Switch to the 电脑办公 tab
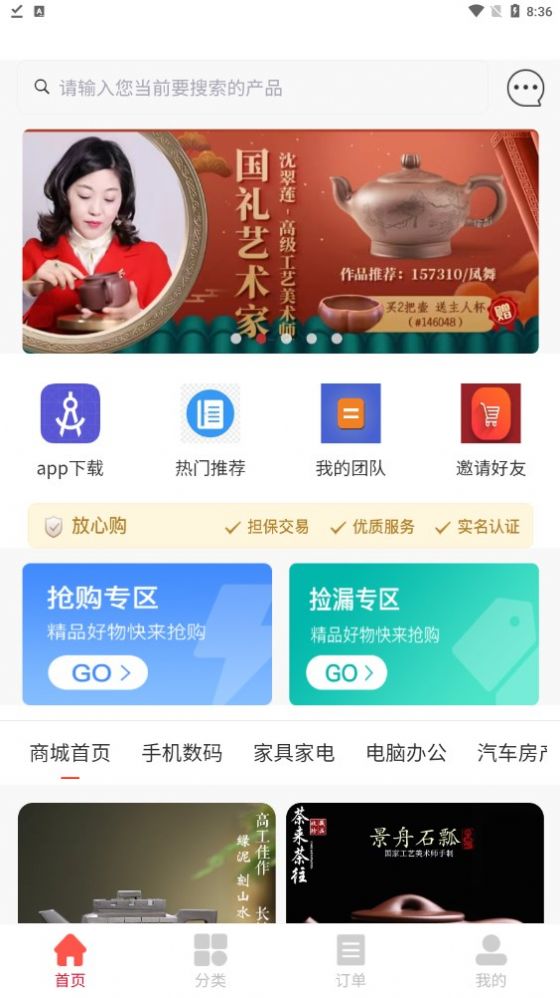This screenshot has width=560, height=998. pos(406,753)
